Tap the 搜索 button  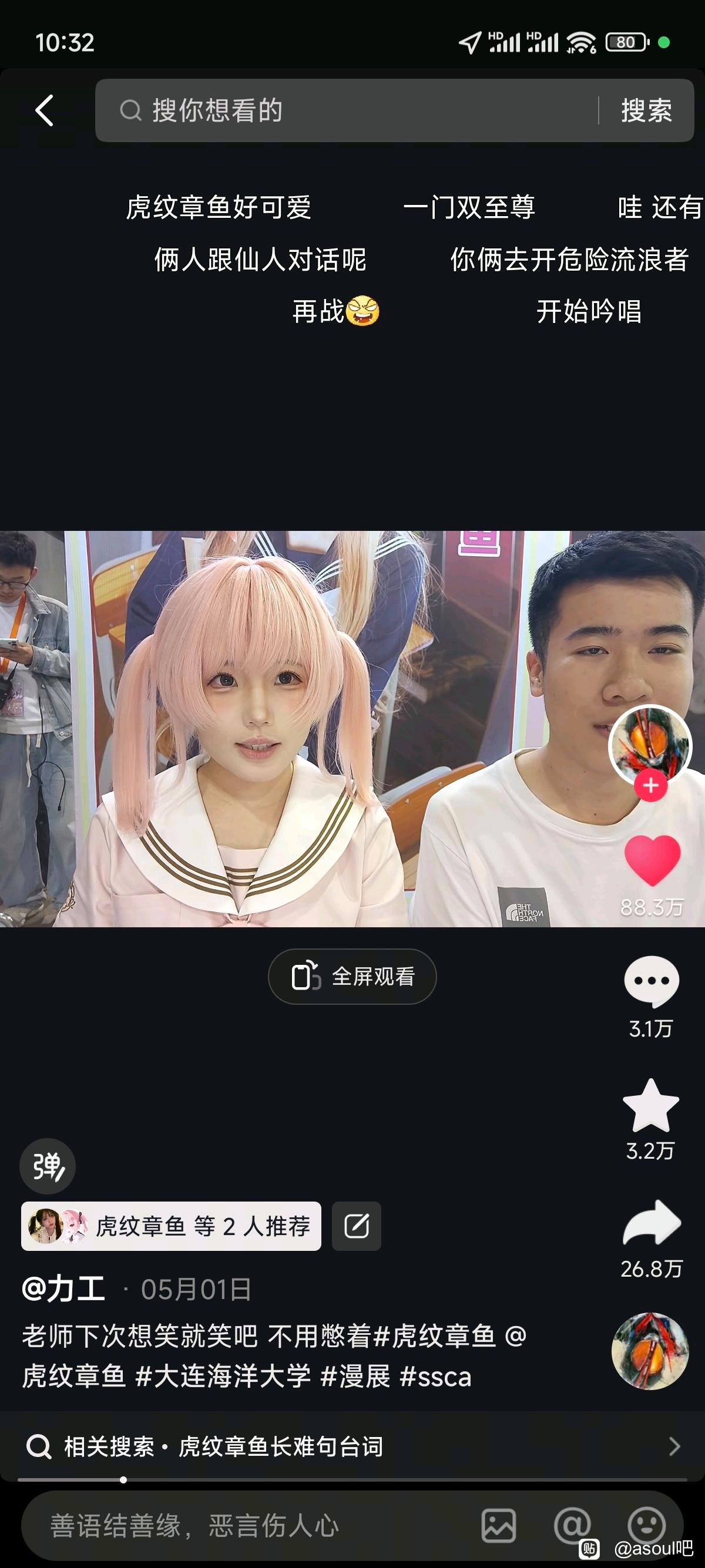point(647,110)
